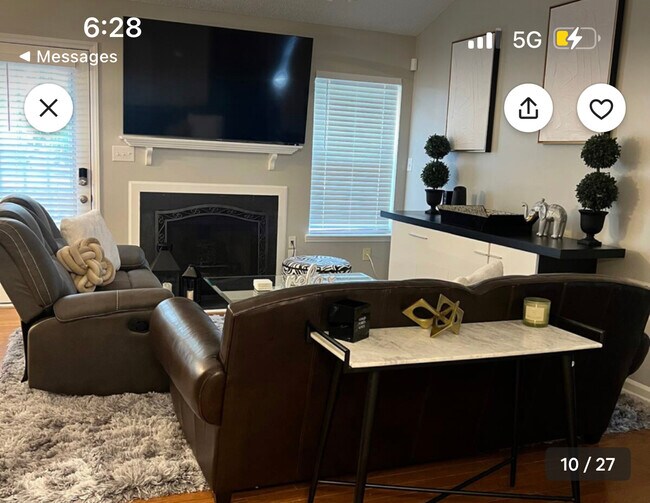Return to Messages app
This screenshot has width=650, height=503.
pyautogui.click(x=68, y=57)
